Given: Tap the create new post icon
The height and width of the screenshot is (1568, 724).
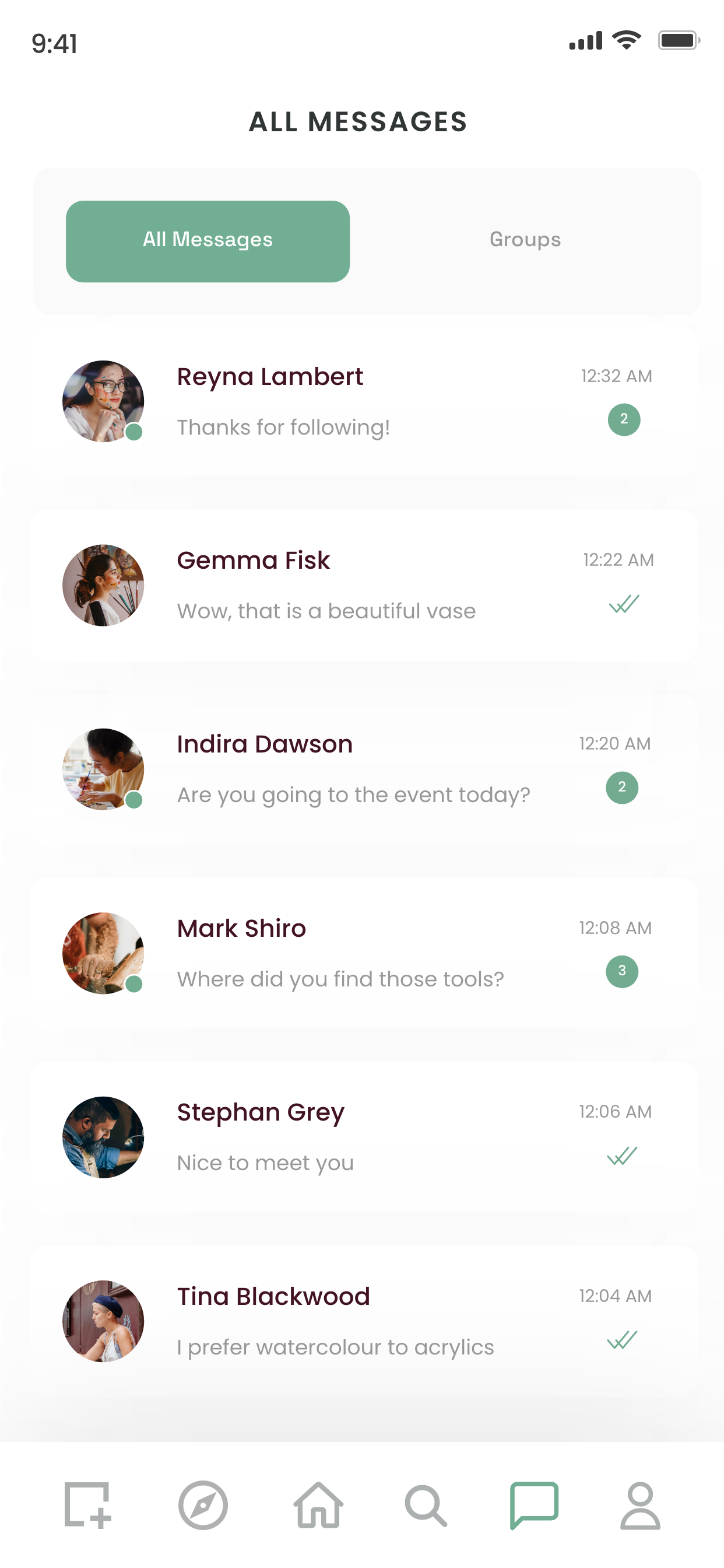Looking at the screenshot, I should (x=87, y=1504).
